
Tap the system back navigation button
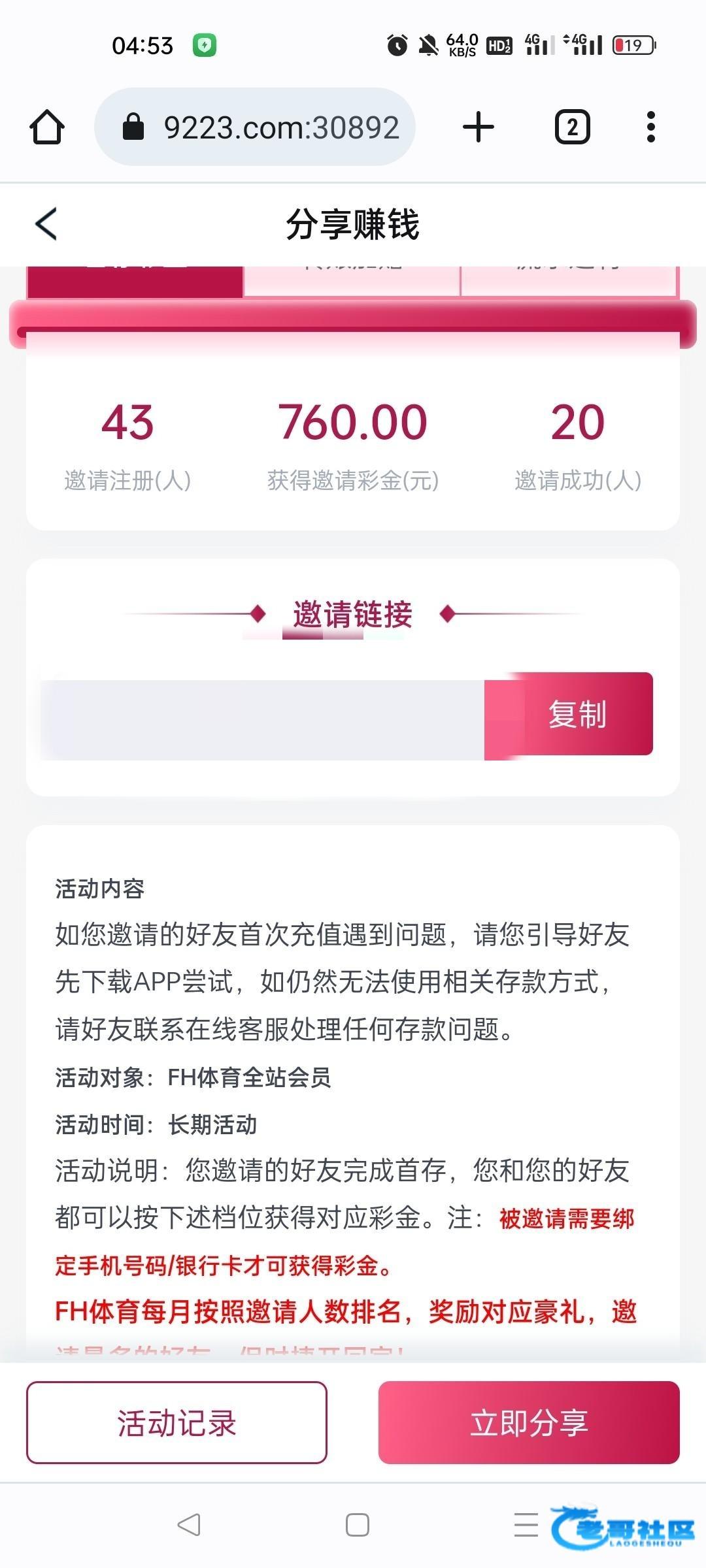coord(189,1525)
